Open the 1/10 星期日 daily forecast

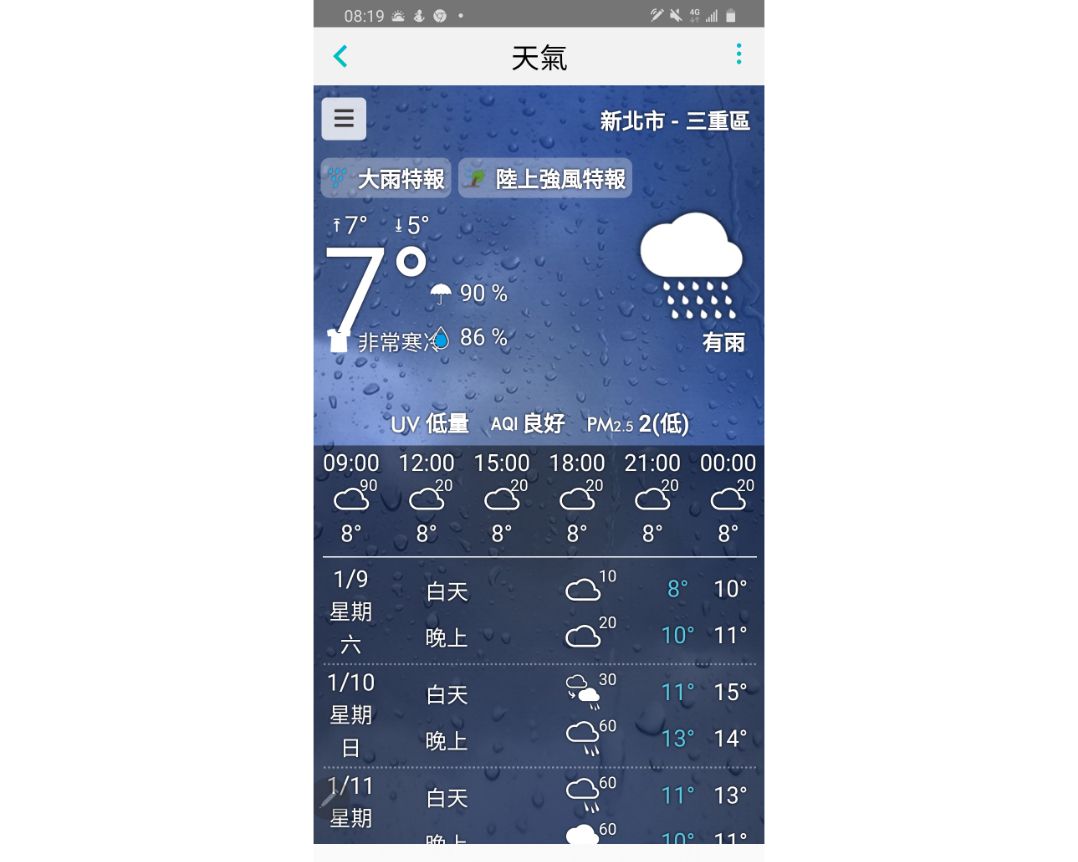click(538, 715)
